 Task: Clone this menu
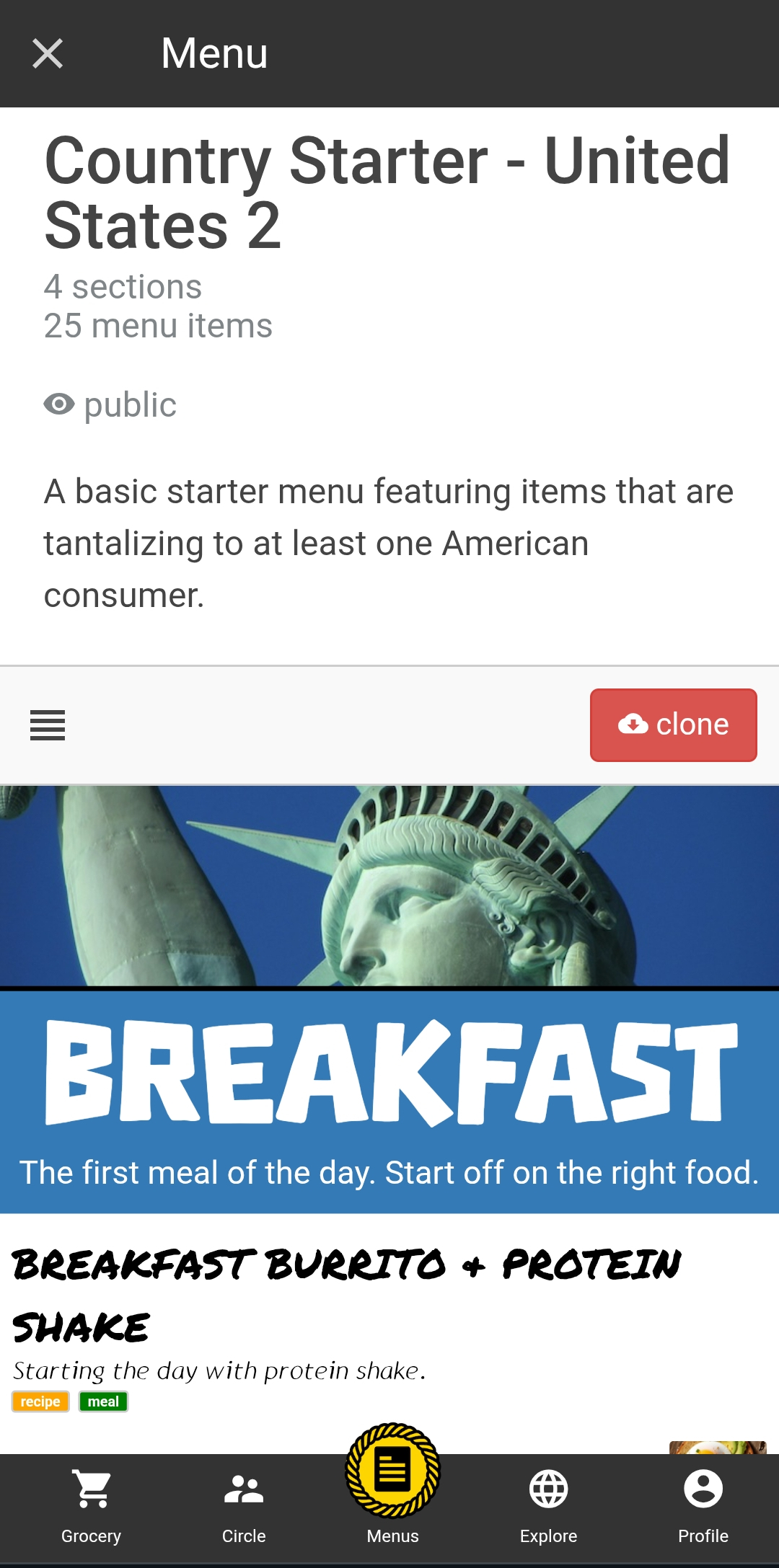[673, 725]
